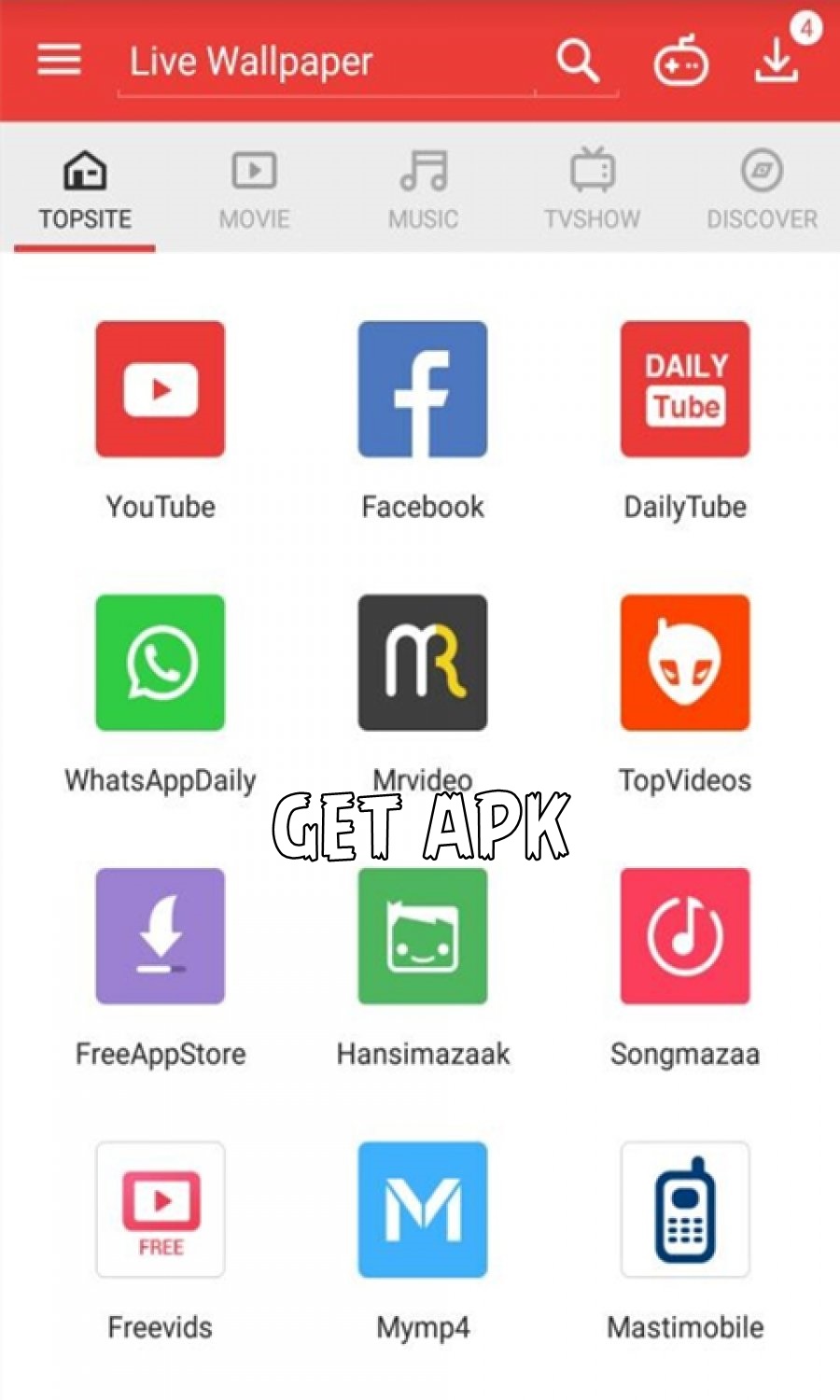Tap the Live Wallpaper search field
The width and height of the screenshot is (840, 1400).
tap(327, 63)
